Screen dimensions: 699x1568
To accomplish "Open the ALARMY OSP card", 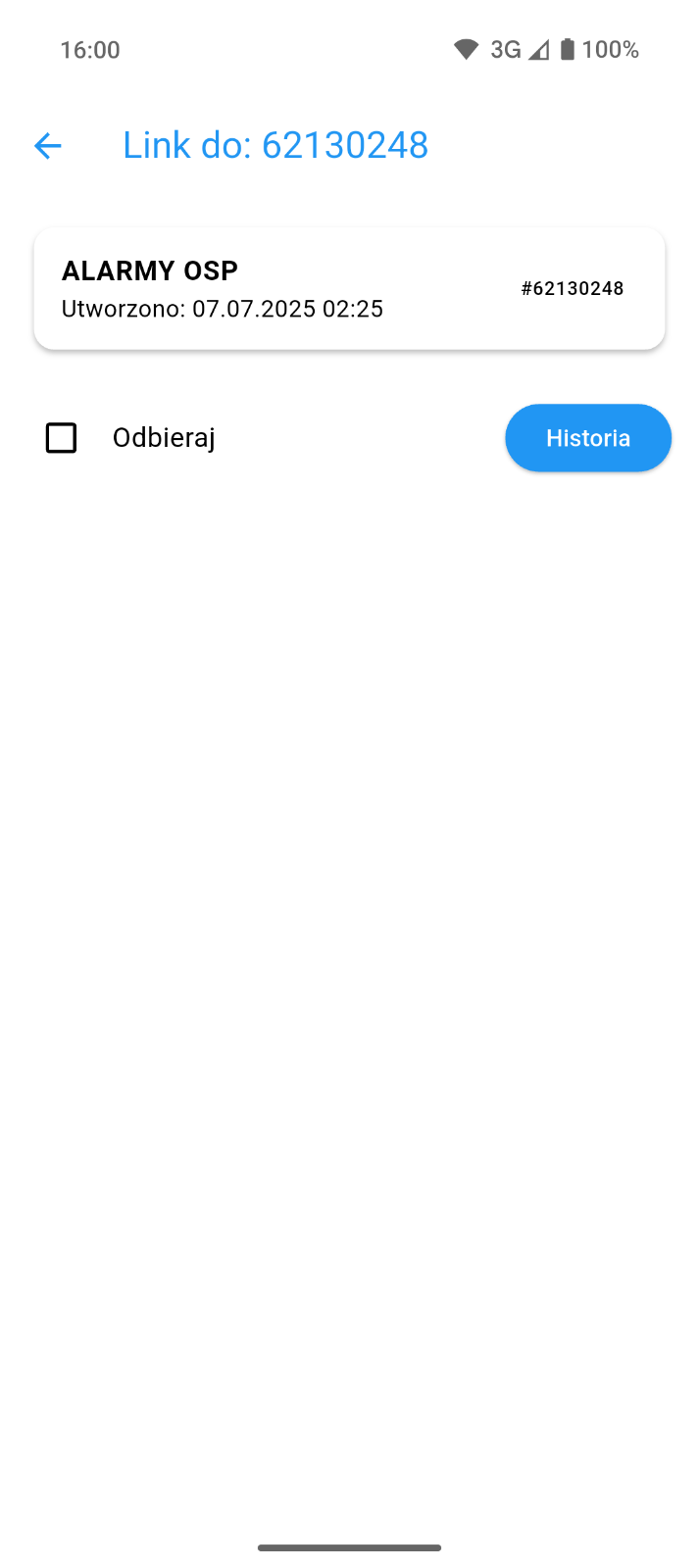I will pyautogui.click(x=349, y=289).
